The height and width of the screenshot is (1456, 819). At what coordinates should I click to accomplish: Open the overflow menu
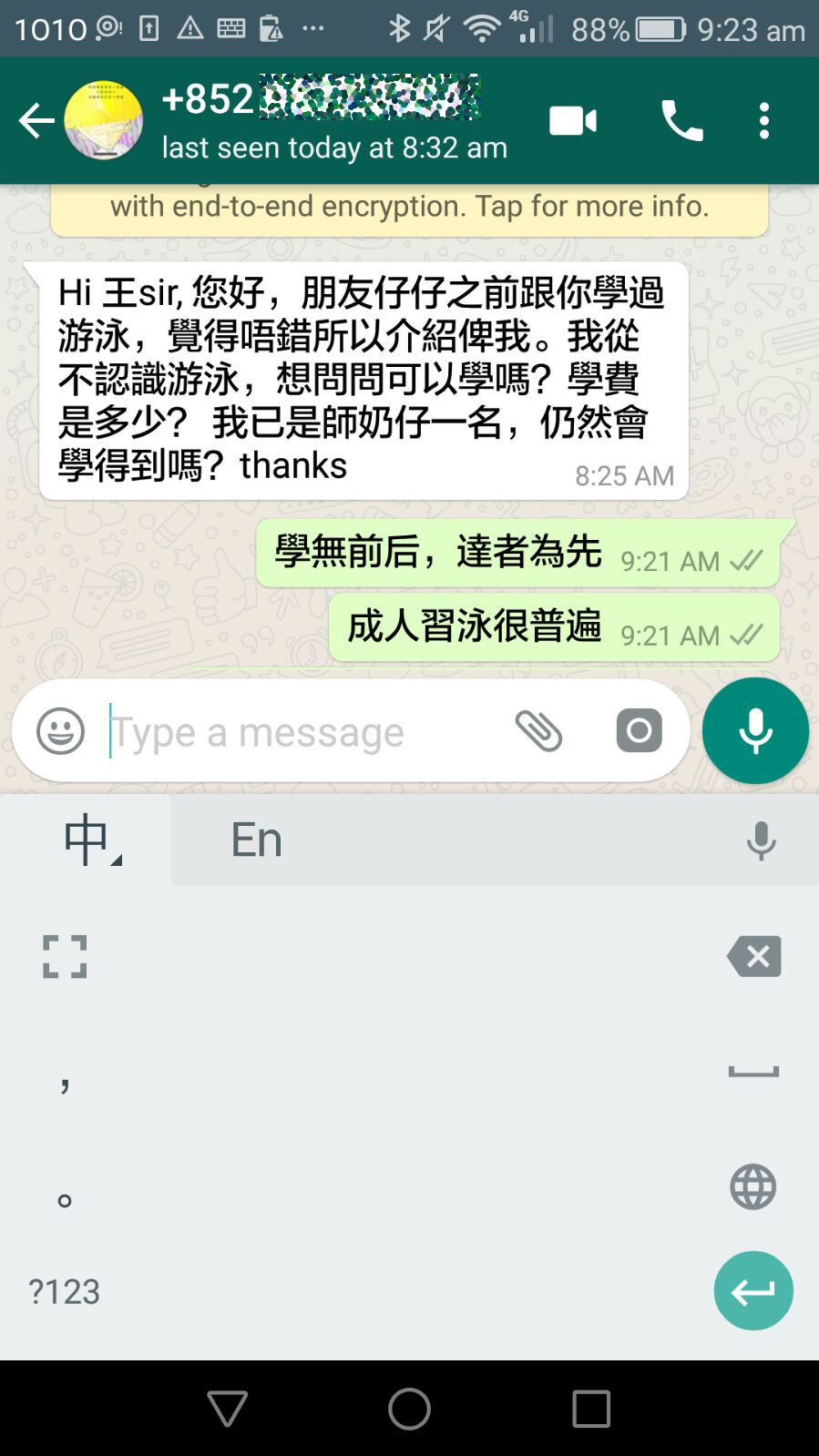[764, 120]
